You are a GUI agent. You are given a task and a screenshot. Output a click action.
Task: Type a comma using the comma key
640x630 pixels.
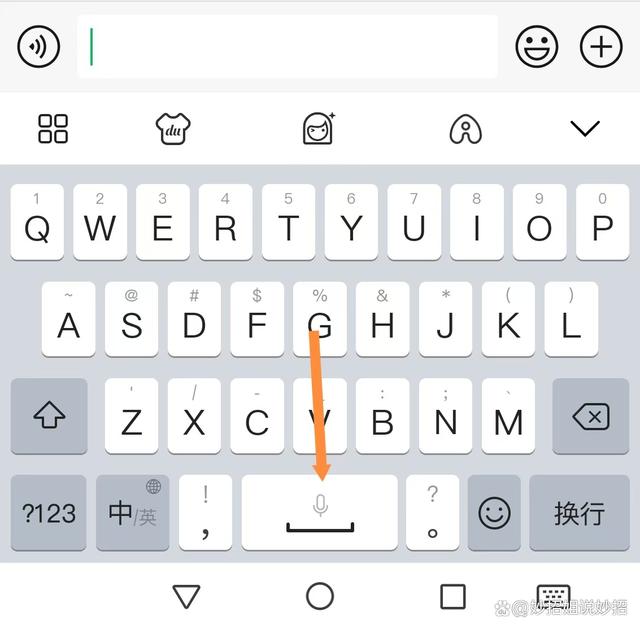(206, 513)
